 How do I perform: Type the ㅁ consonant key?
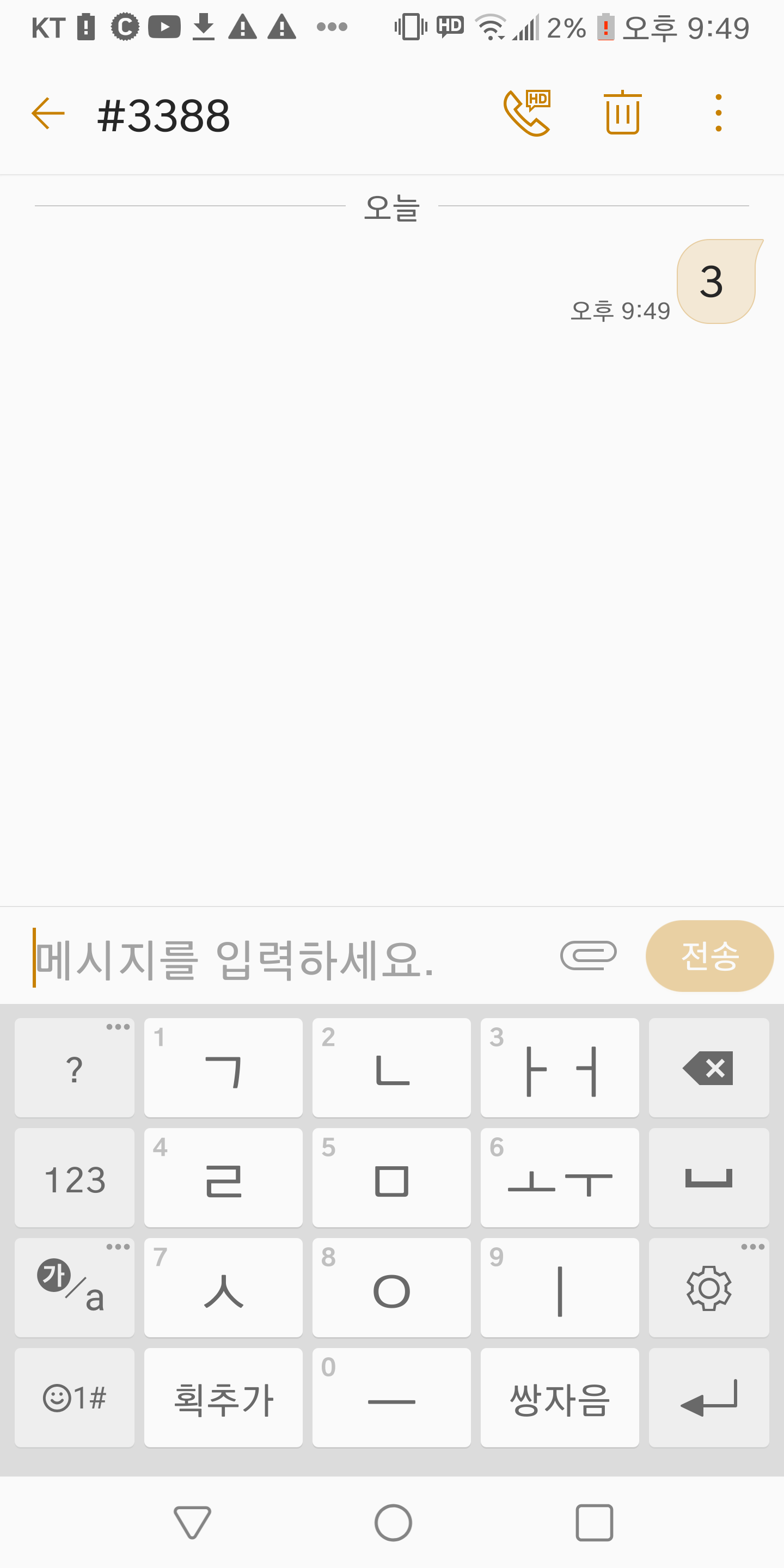[x=391, y=1178]
